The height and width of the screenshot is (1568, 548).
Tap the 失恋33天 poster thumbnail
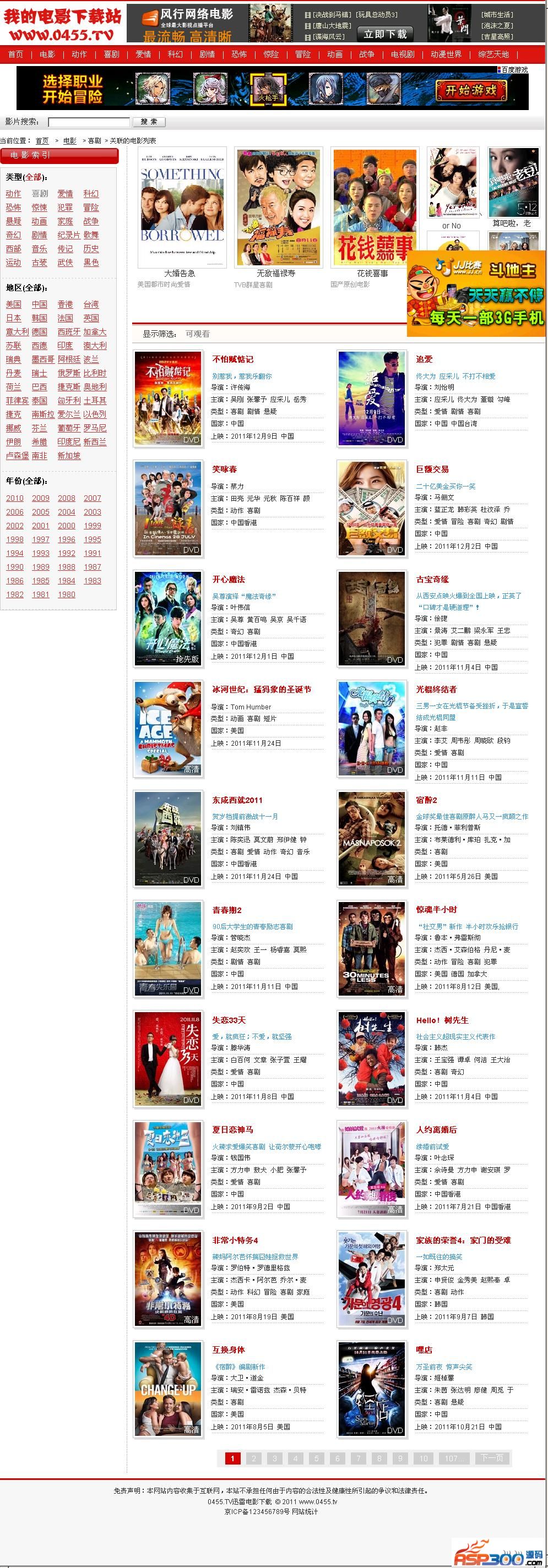point(168,1059)
